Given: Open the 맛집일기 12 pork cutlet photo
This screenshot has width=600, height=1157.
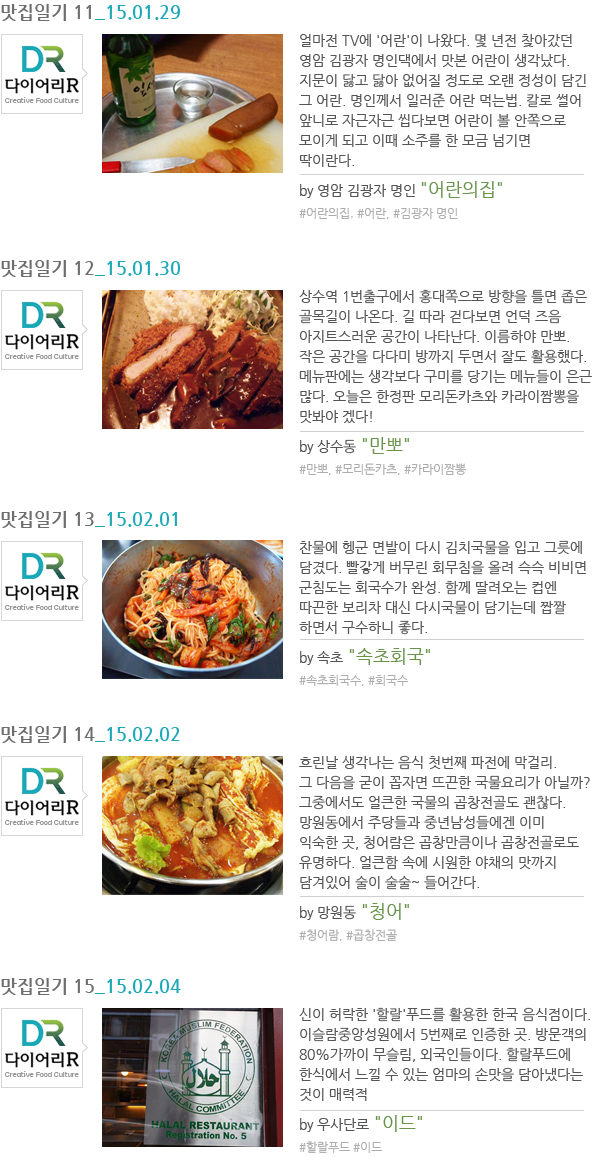Looking at the screenshot, I should pyautogui.click(x=192, y=359).
